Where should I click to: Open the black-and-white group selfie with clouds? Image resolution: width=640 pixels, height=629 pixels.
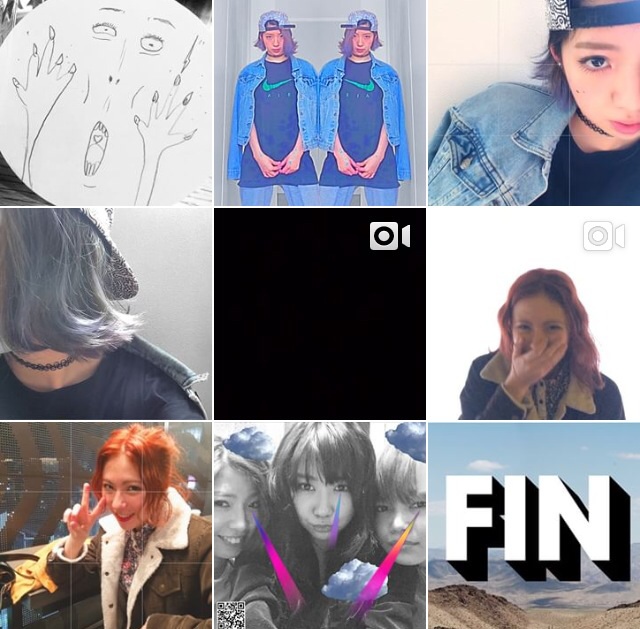(320, 525)
